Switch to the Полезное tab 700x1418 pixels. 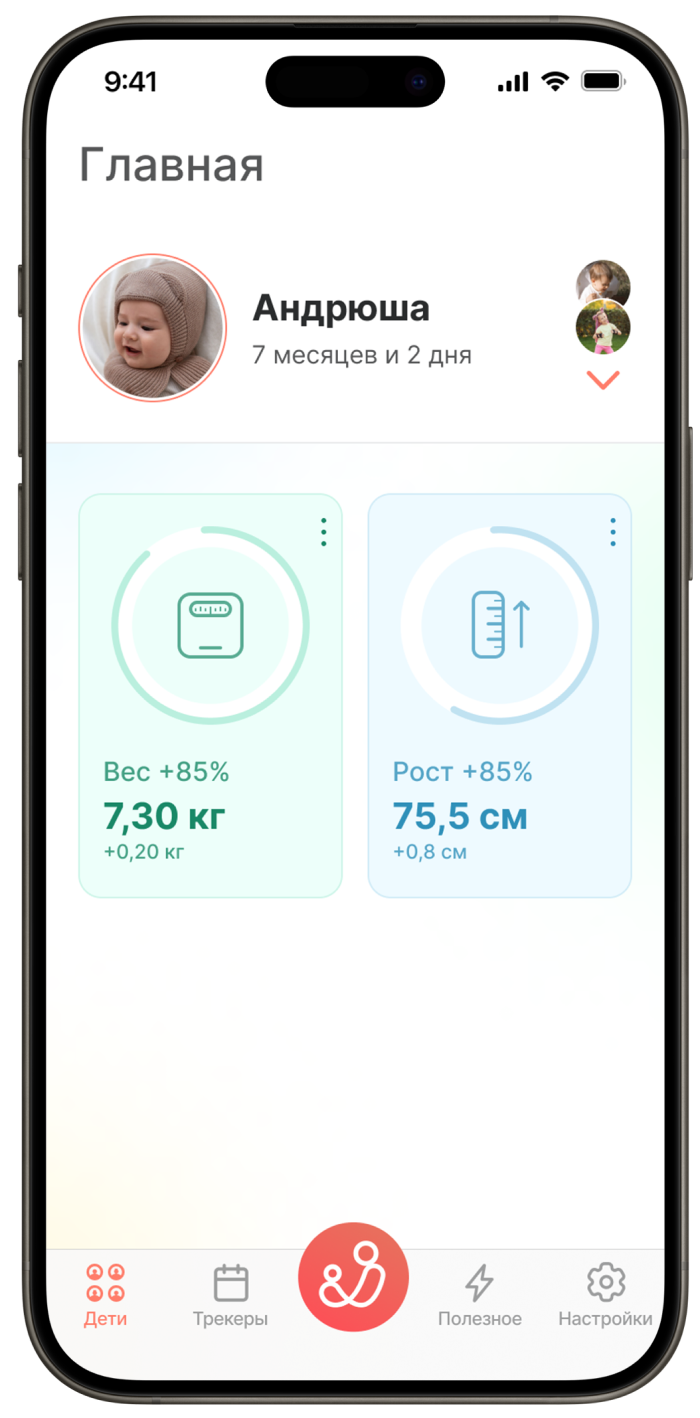pos(480,1296)
